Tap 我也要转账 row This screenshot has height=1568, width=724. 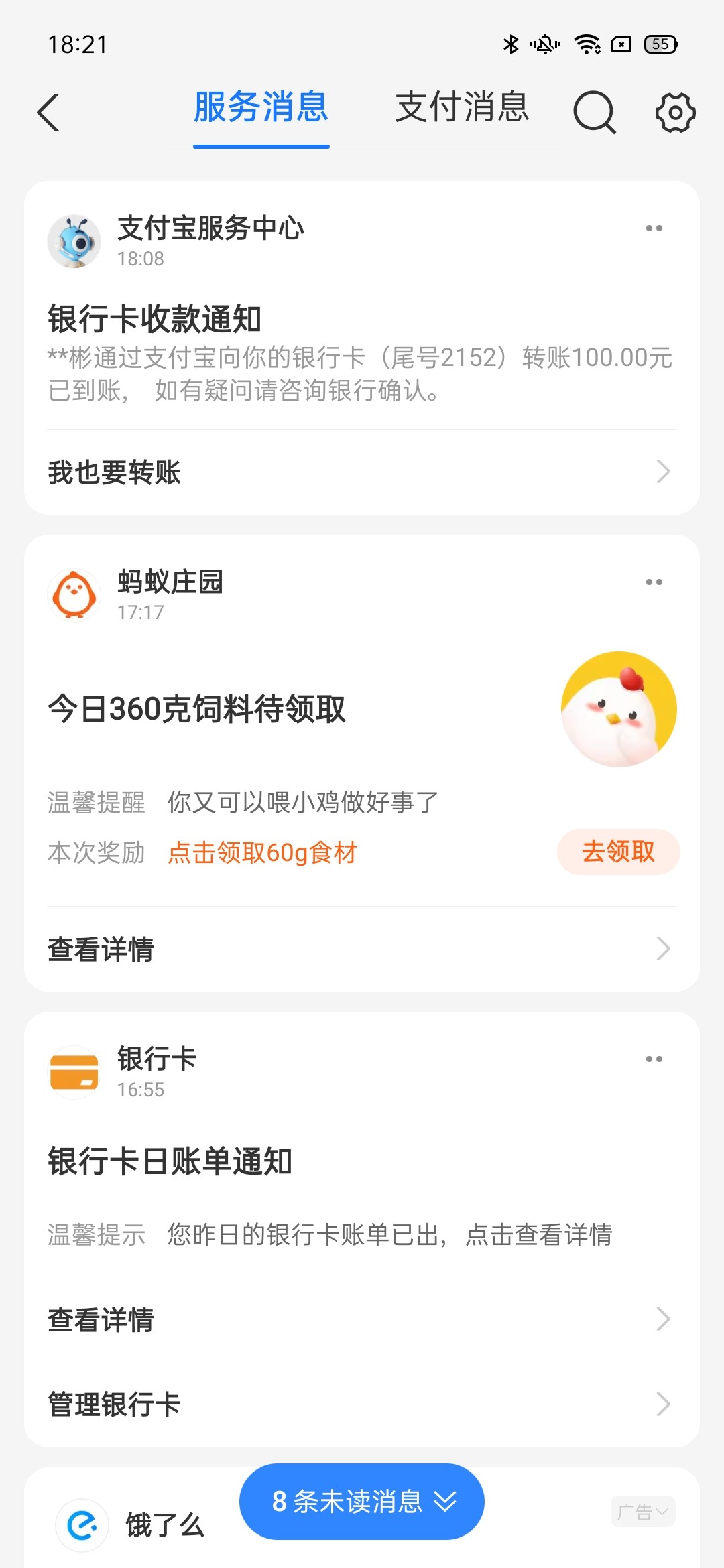click(362, 472)
